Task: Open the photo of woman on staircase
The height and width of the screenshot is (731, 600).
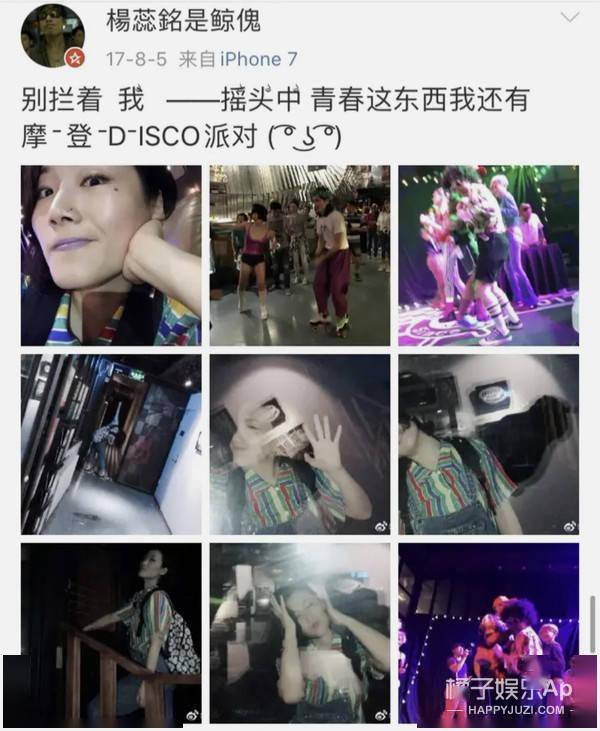Action: (x=111, y=633)
